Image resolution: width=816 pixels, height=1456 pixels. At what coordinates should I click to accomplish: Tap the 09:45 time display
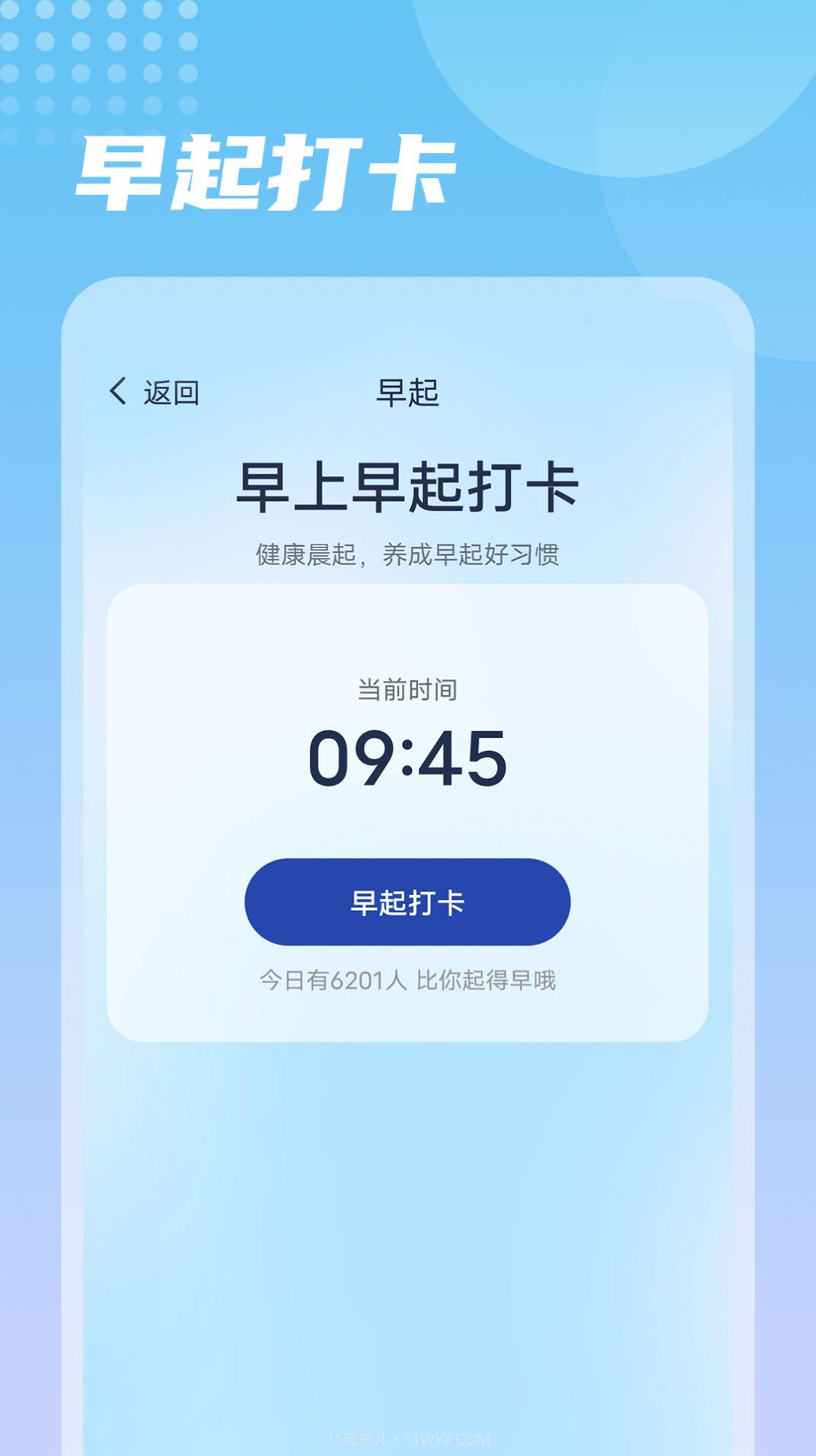click(408, 758)
